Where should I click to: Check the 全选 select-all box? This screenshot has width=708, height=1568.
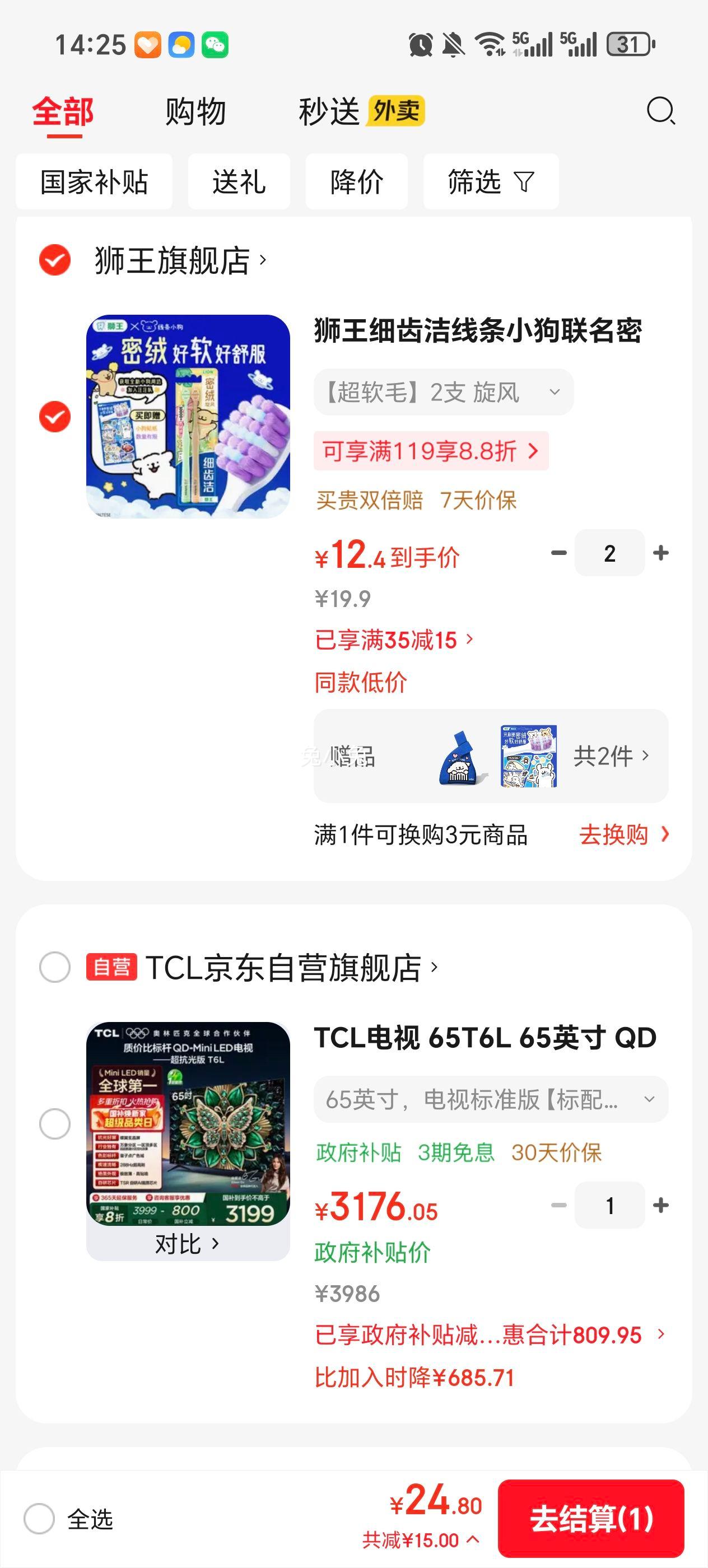(x=40, y=1519)
